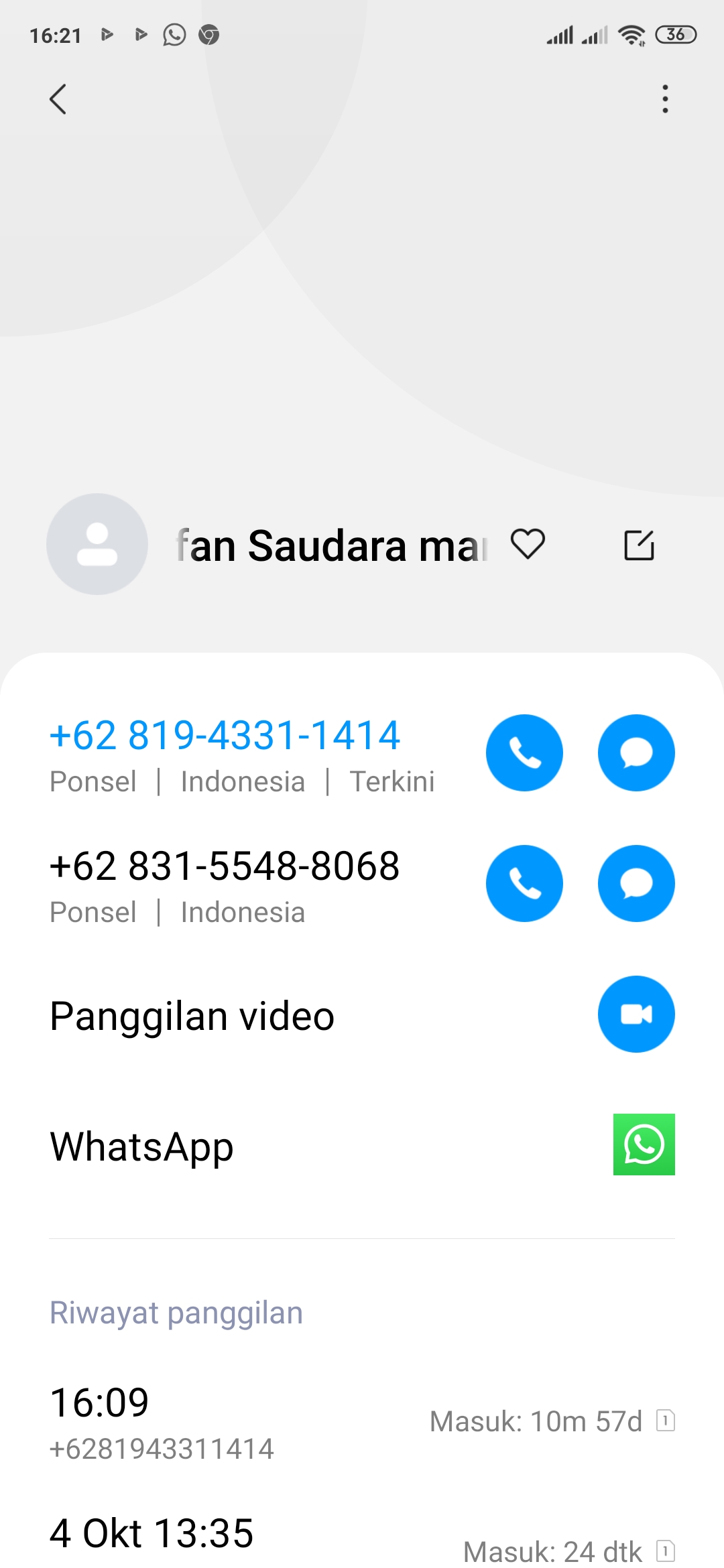The image size is (724, 1568).
Task: Open the three-dot overflow menu
Action: 665,99
